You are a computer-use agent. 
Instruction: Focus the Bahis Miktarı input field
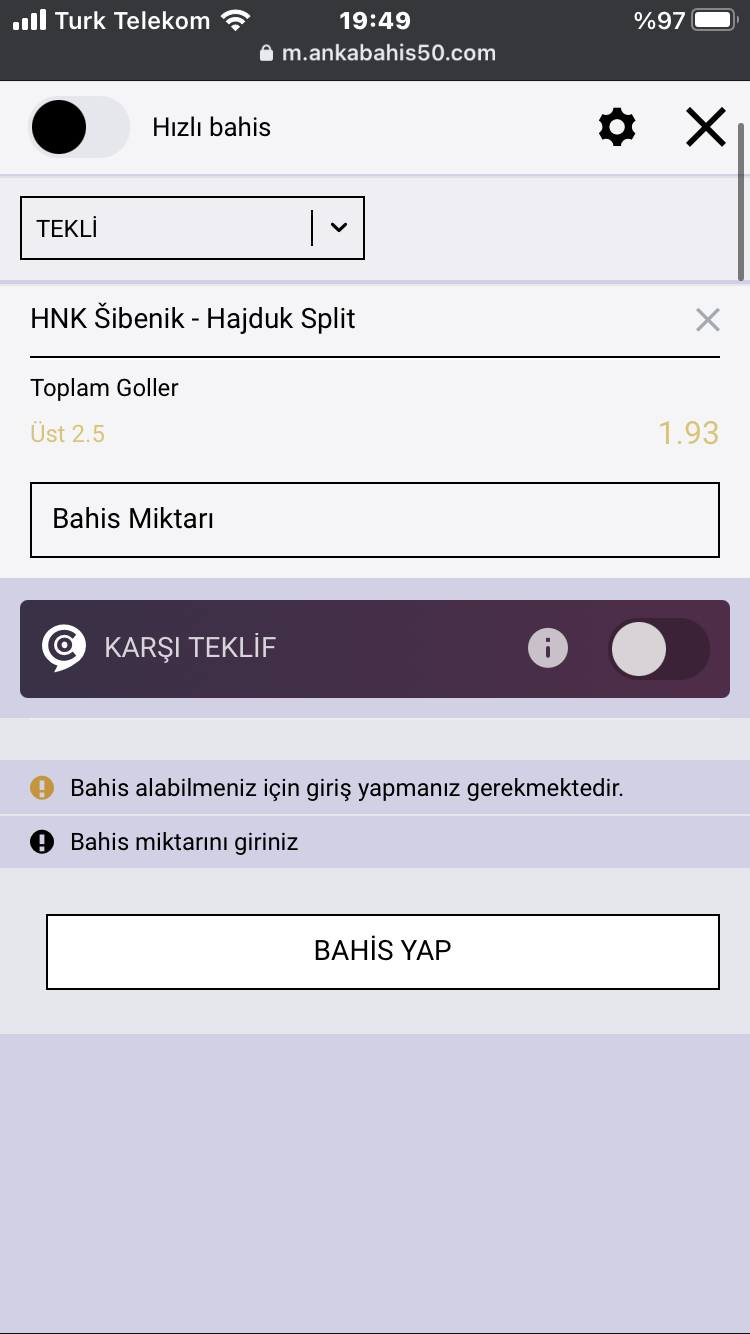tap(375, 520)
